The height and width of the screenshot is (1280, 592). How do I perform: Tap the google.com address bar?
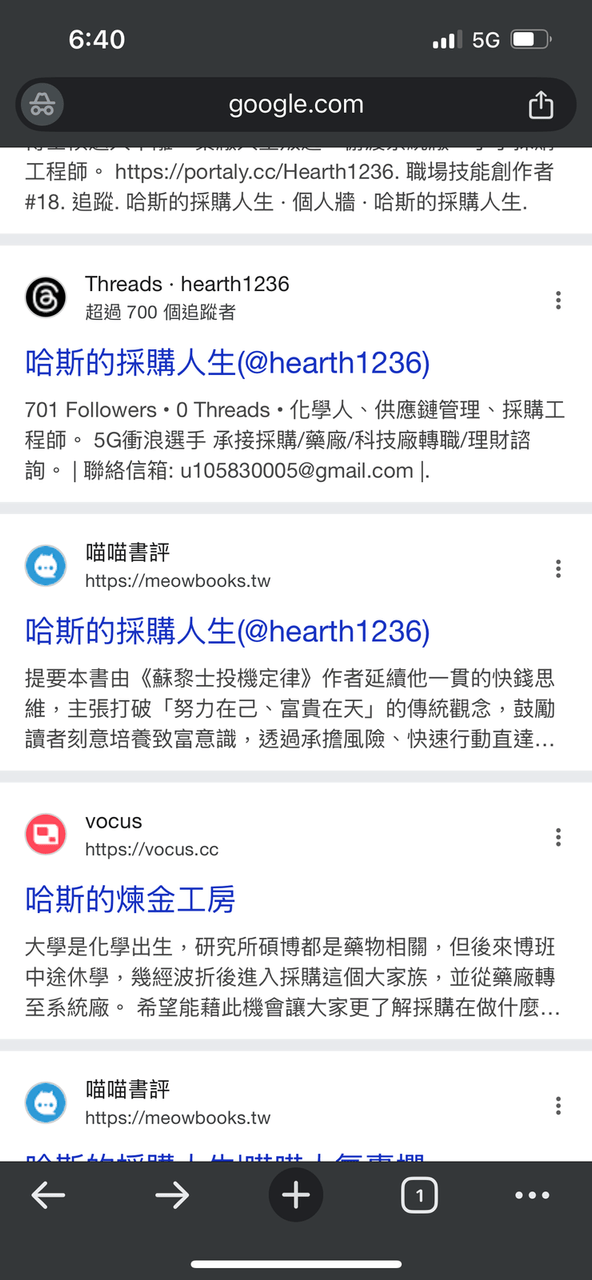296,104
